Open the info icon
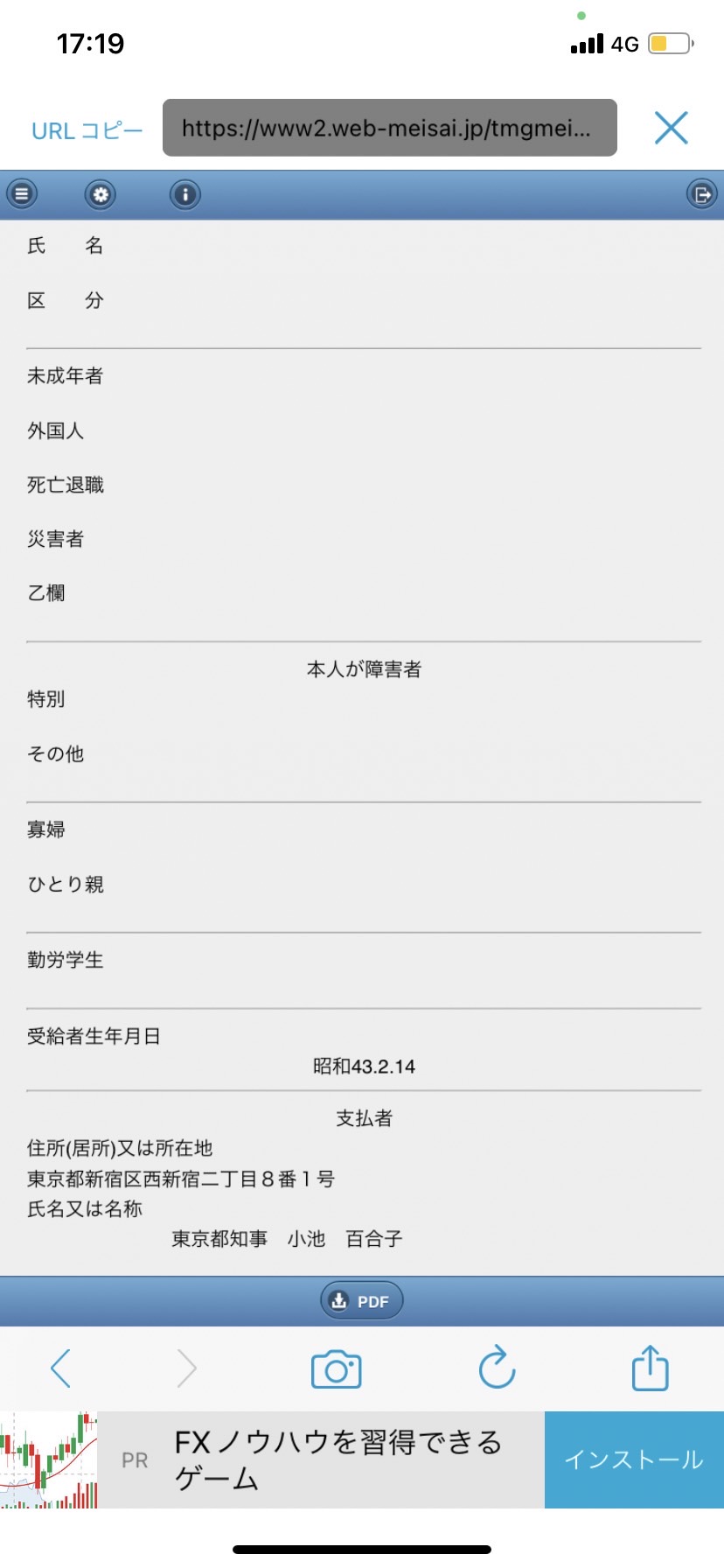Image resolution: width=724 pixels, height=1568 pixels. 184,194
